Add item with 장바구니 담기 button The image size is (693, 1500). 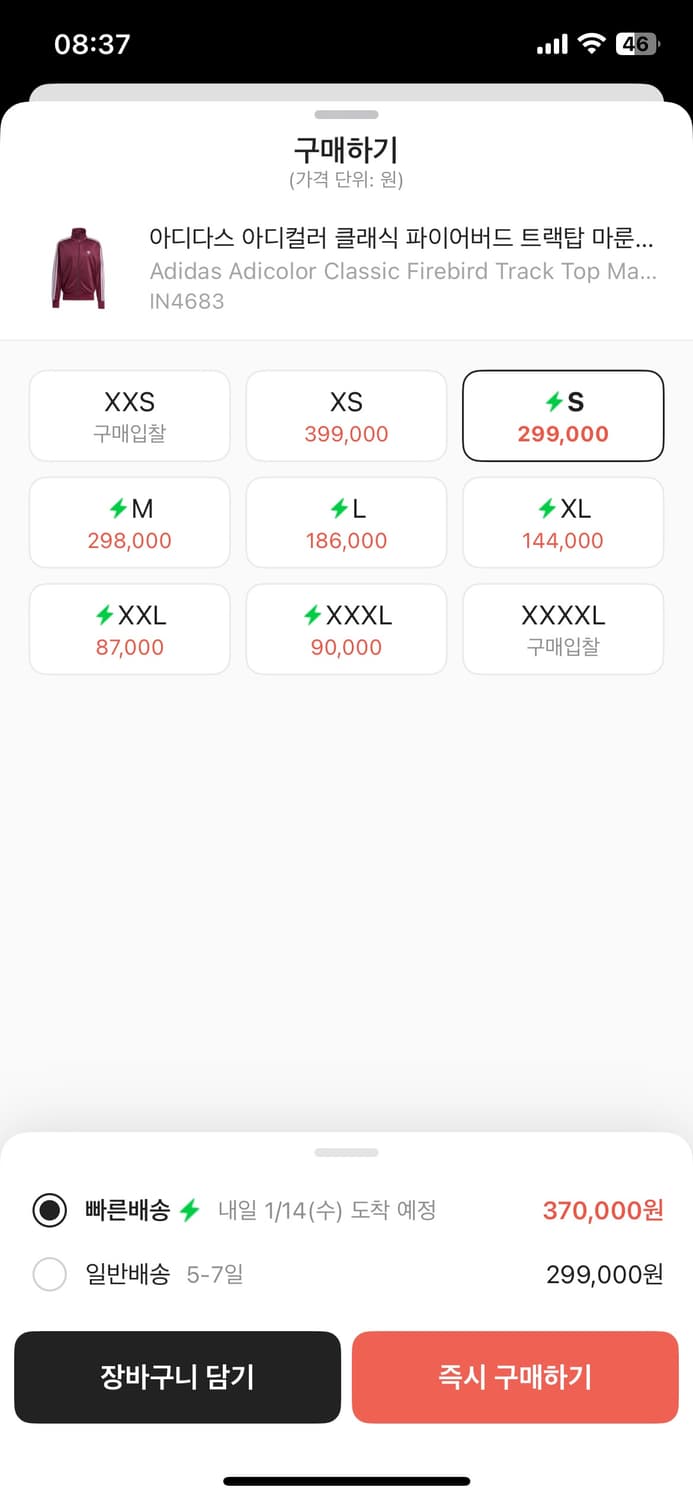click(177, 1377)
